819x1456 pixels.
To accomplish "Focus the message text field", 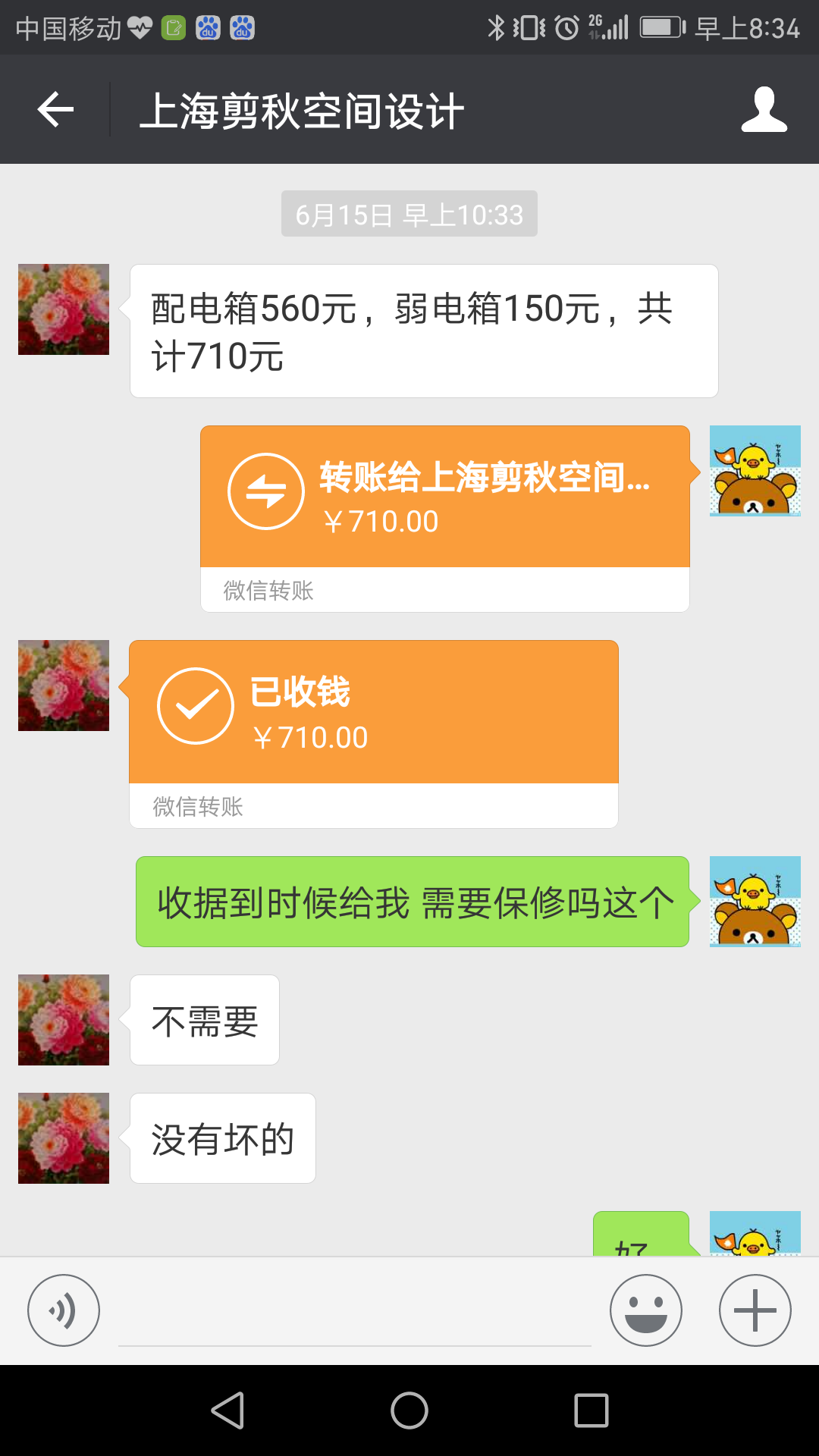I will coord(355,1312).
